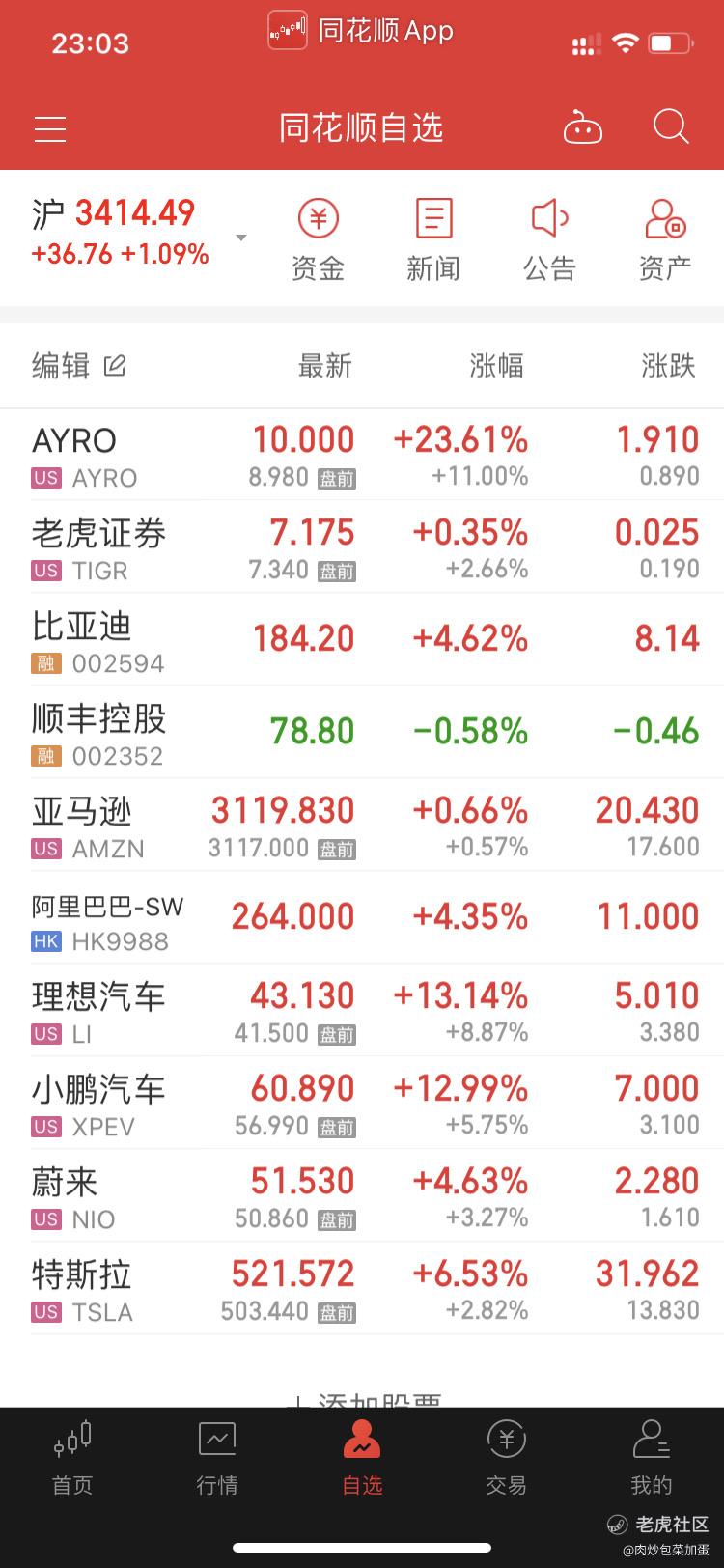The image size is (724, 1568).
Task: Go to 交易 trading tab
Action: 507,1458
